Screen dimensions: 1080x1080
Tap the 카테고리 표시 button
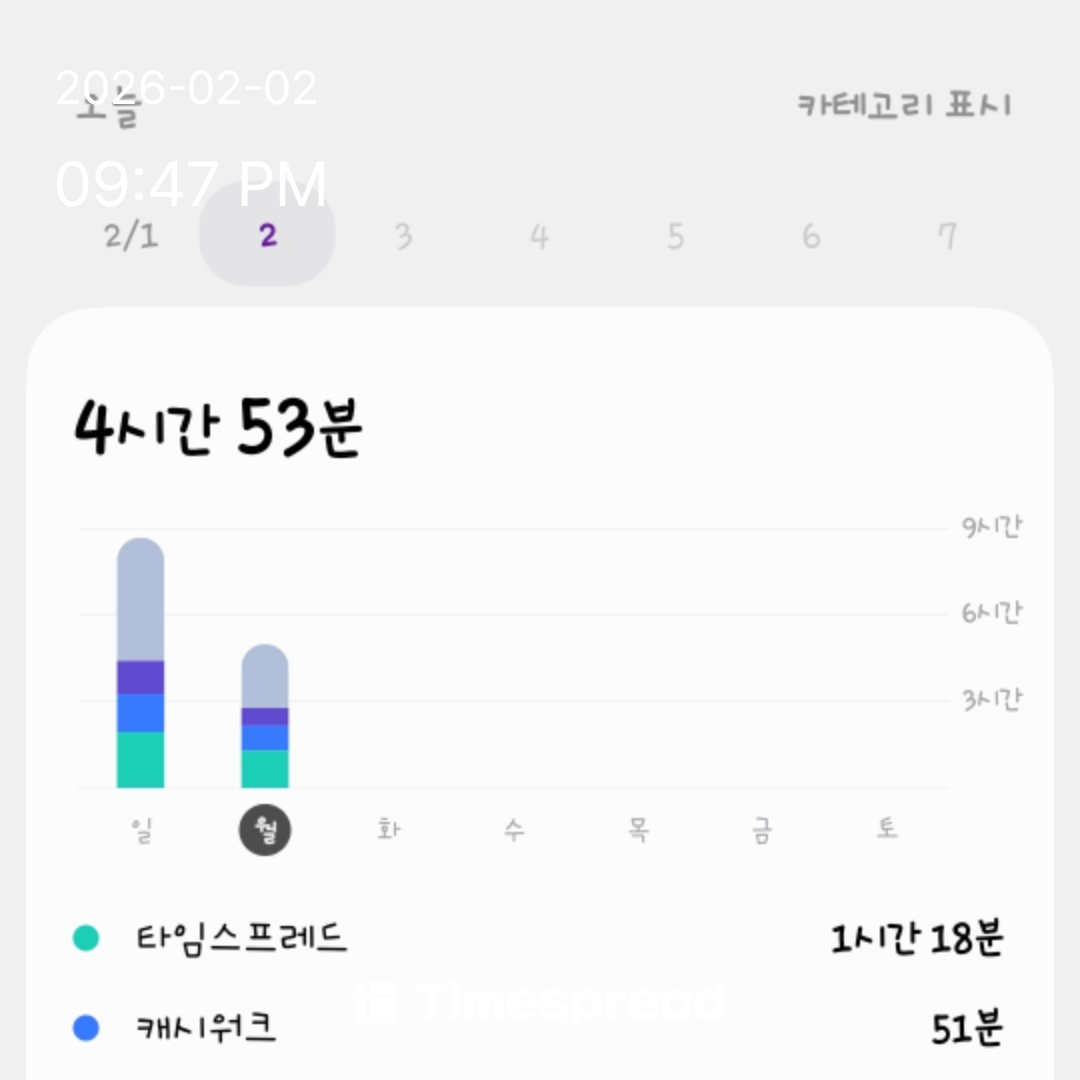(x=904, y=105)
